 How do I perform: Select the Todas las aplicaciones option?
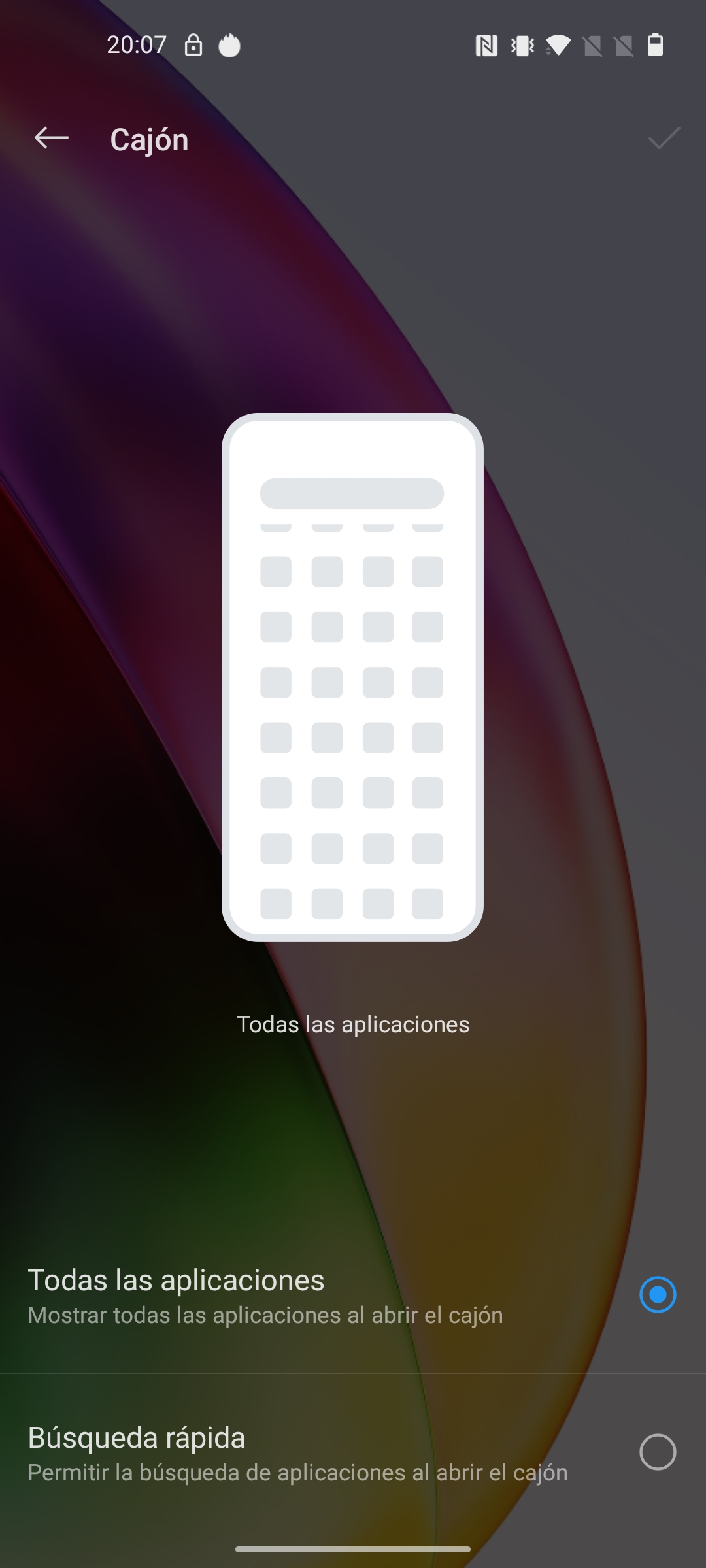[353, 1295]
